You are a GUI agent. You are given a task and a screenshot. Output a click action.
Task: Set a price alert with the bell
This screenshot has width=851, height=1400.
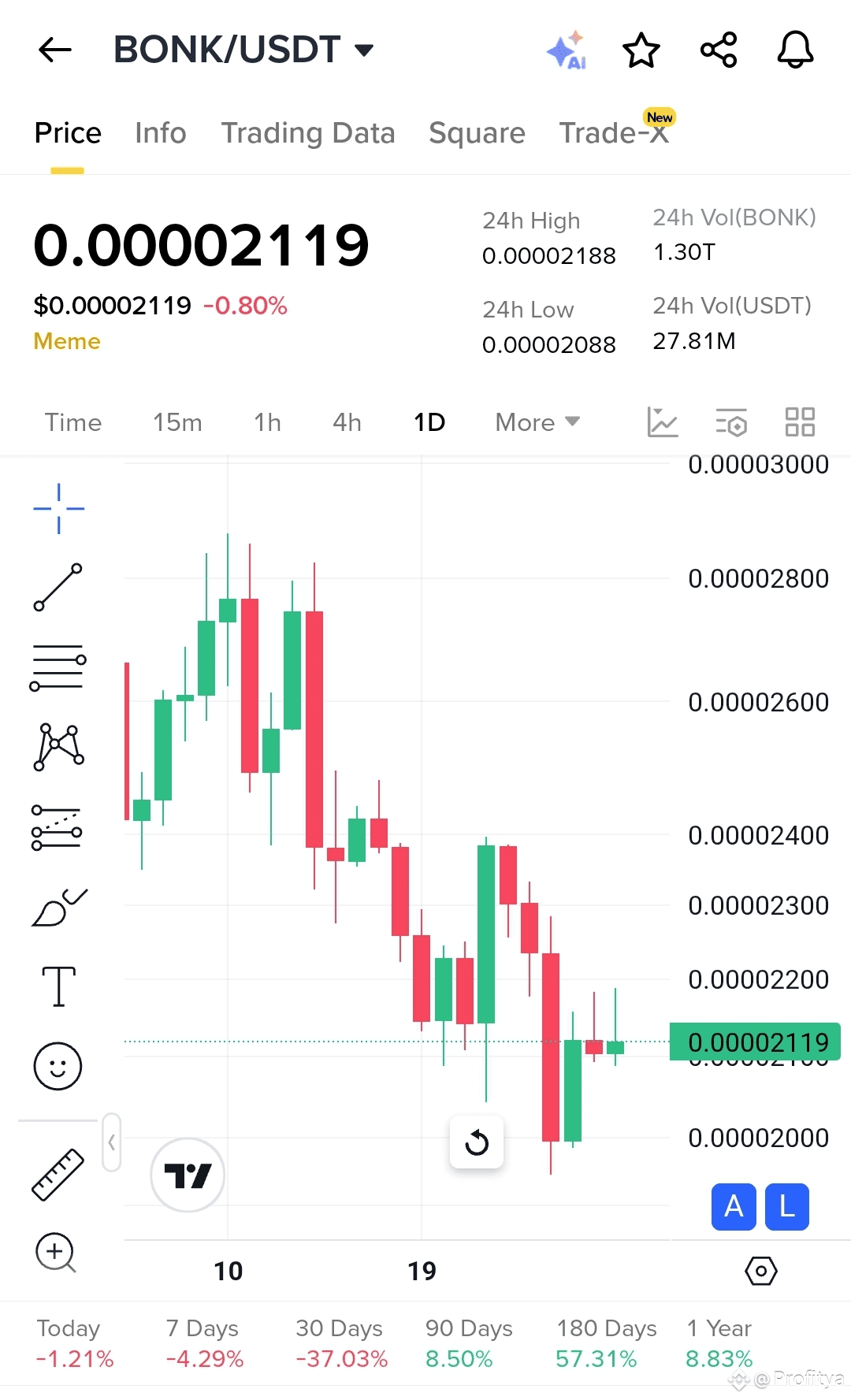coord(795,50)
